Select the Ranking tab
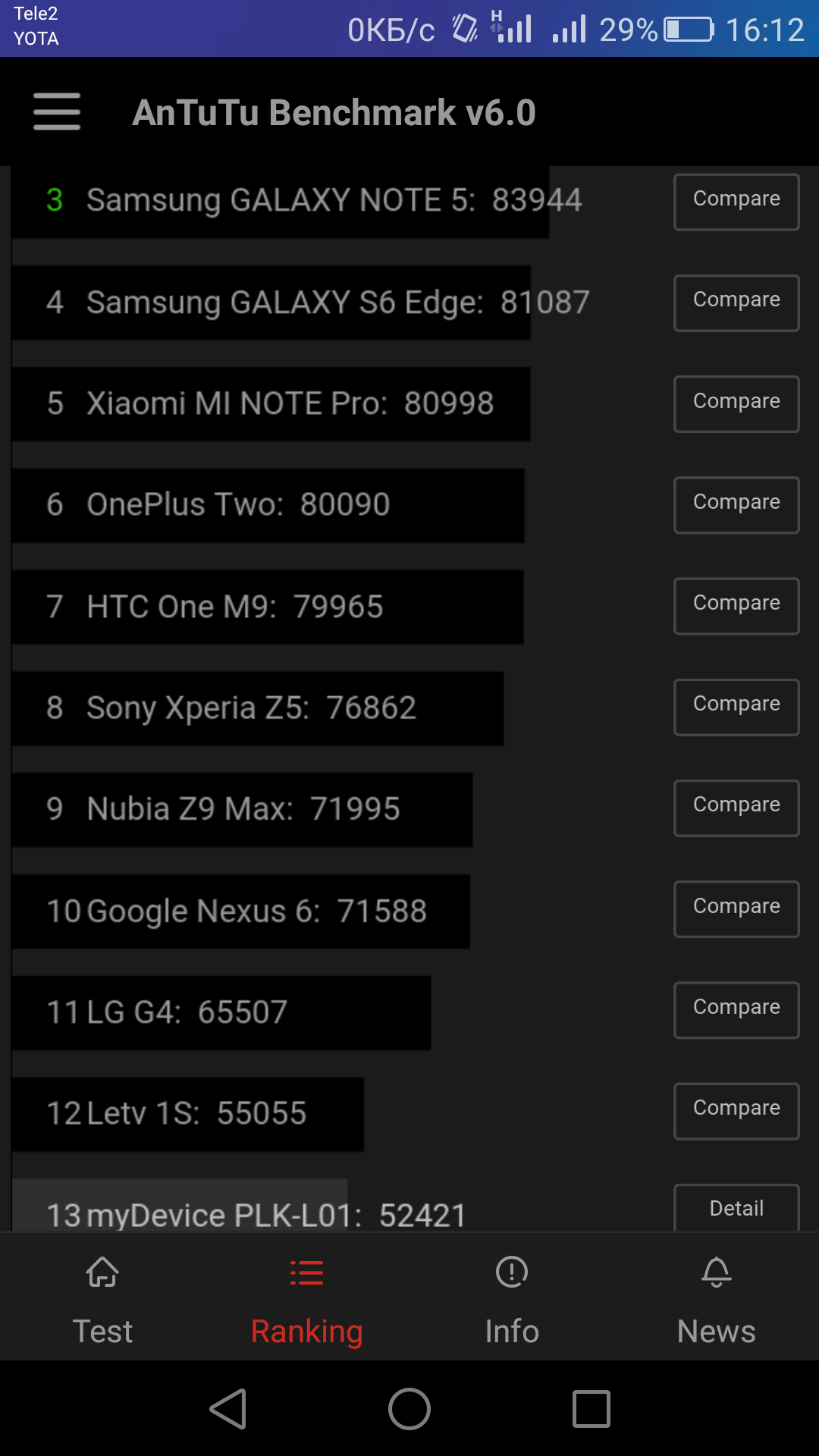Viewport: 819px width, 1456px height. (306, 1298)
